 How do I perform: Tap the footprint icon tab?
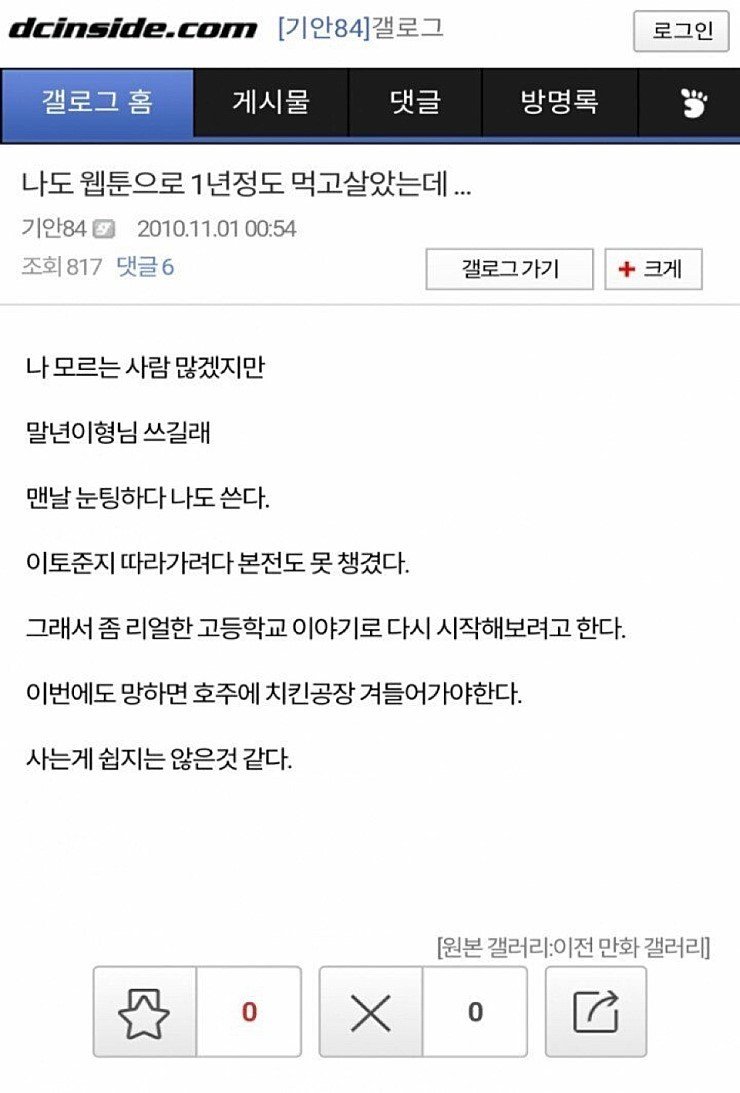tap(693, 102)
